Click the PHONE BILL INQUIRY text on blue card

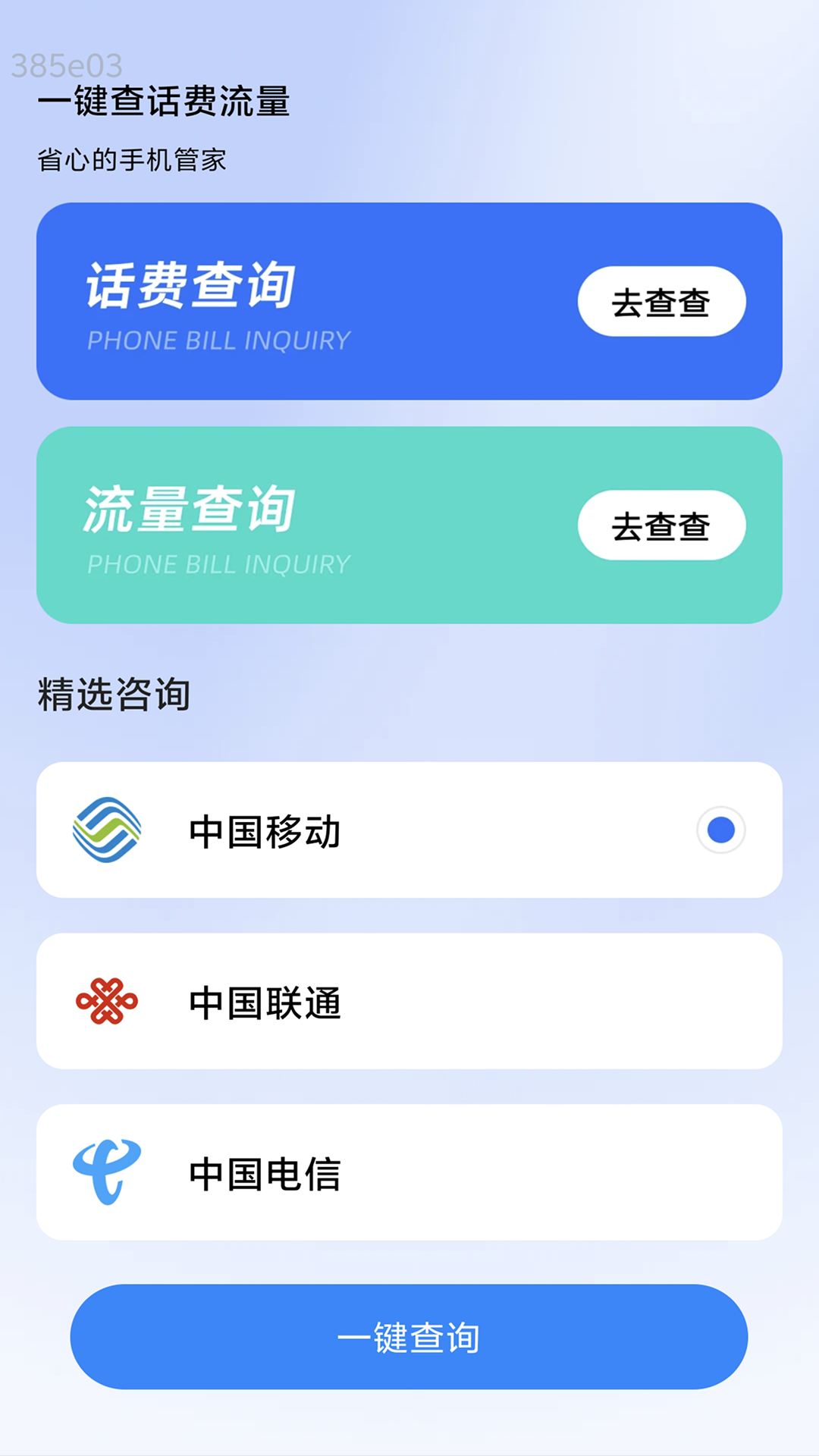click(218, 340)
